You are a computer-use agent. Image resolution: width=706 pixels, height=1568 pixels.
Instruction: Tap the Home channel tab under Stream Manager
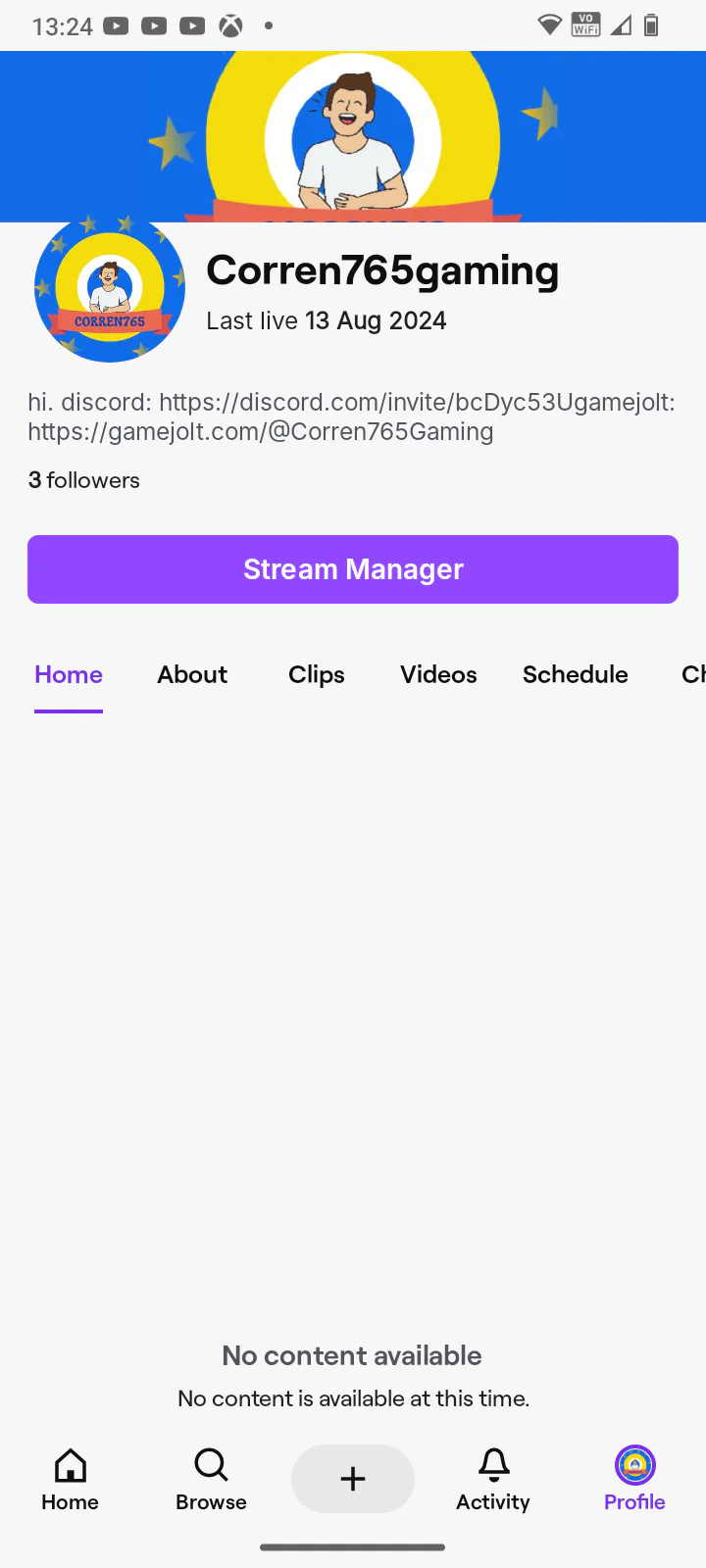pos(69,674)
